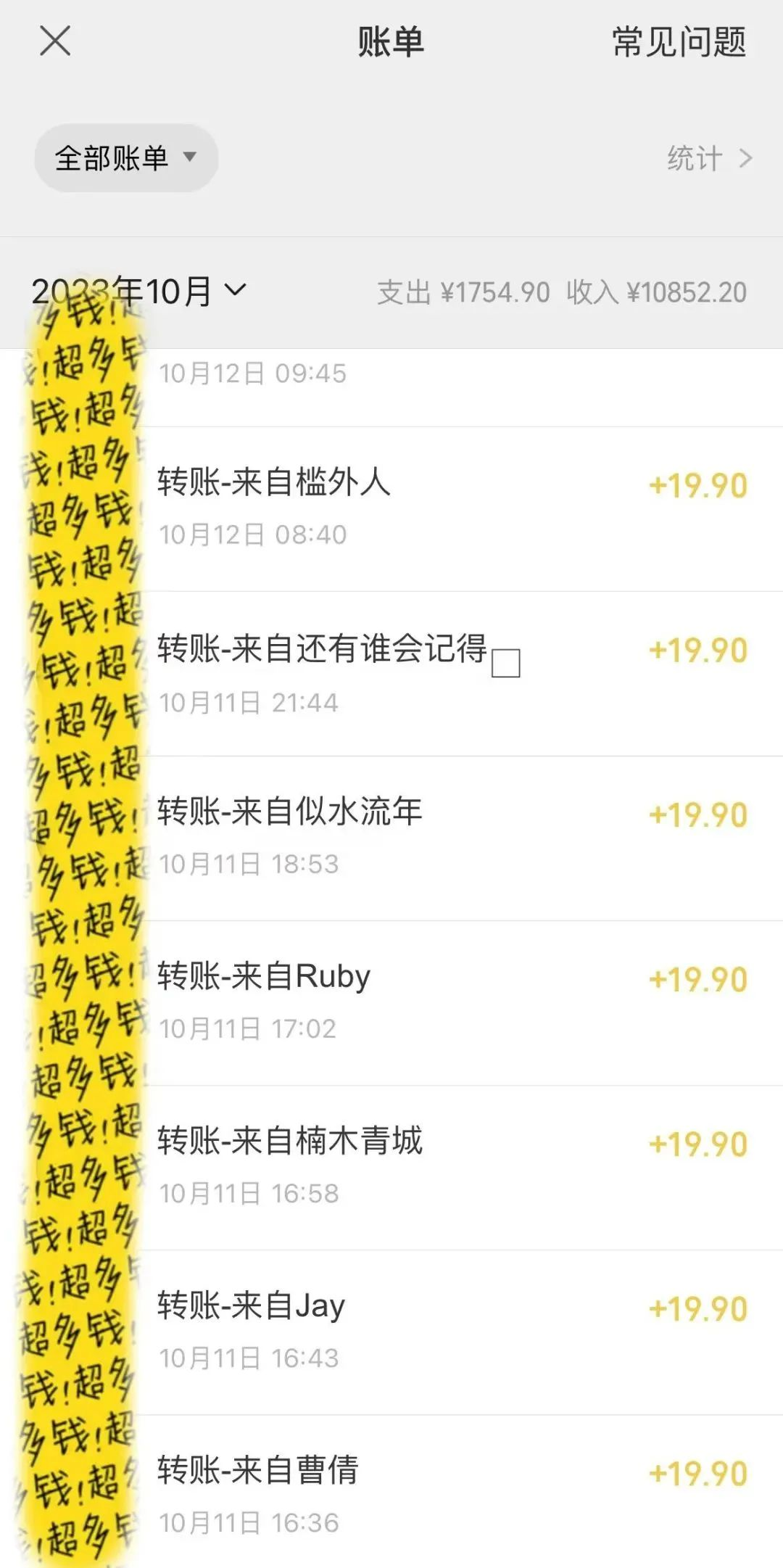Open 常见问题 help page
Screen dimensions: 783x1568
[x=679, y=42]
